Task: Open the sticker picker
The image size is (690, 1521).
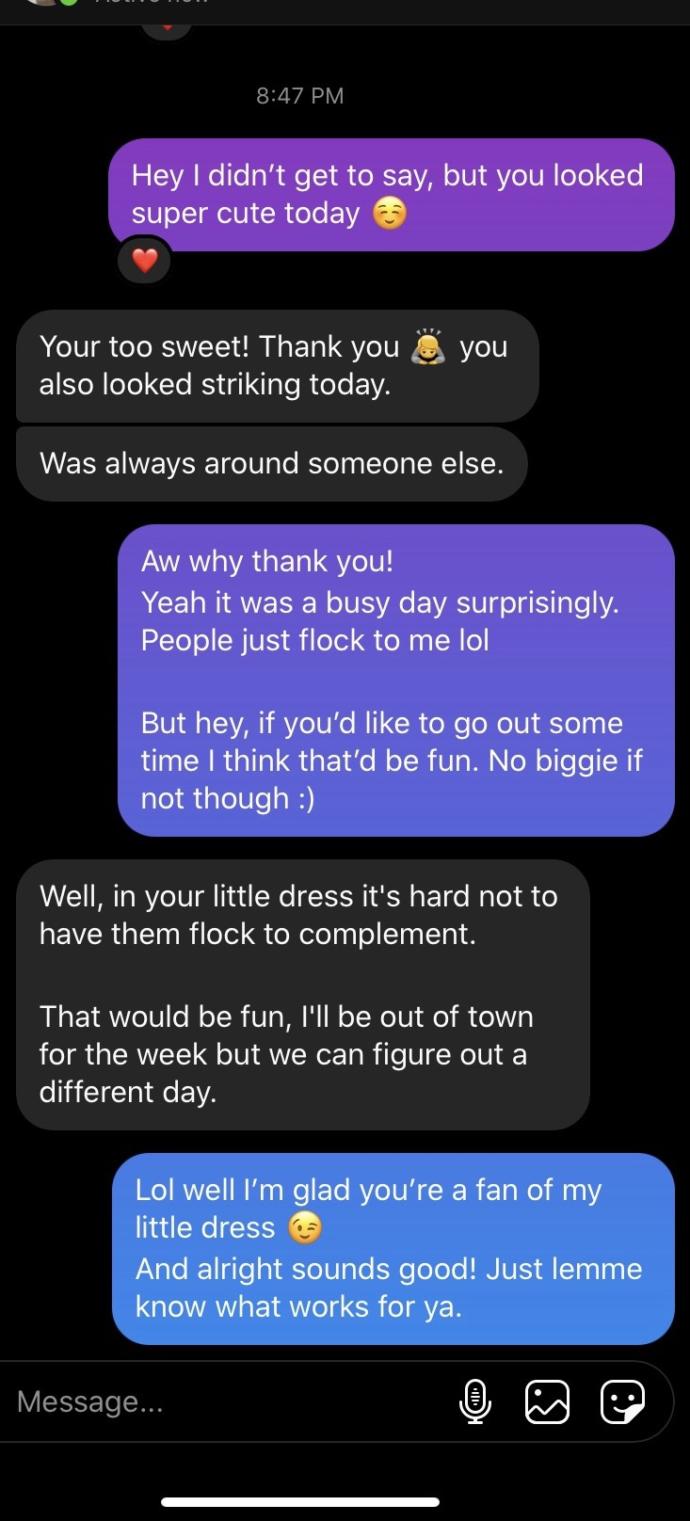Action: coord(622,1401)
